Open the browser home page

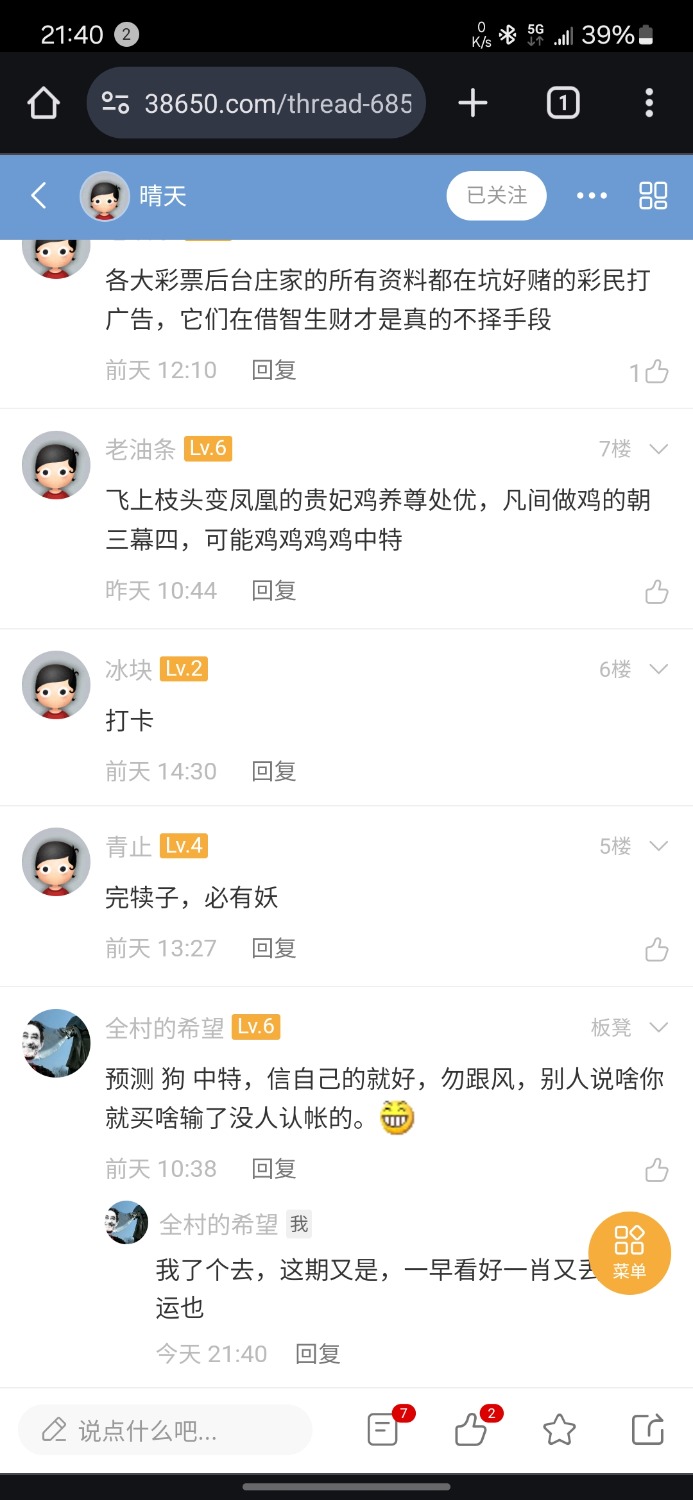[43, 103]
